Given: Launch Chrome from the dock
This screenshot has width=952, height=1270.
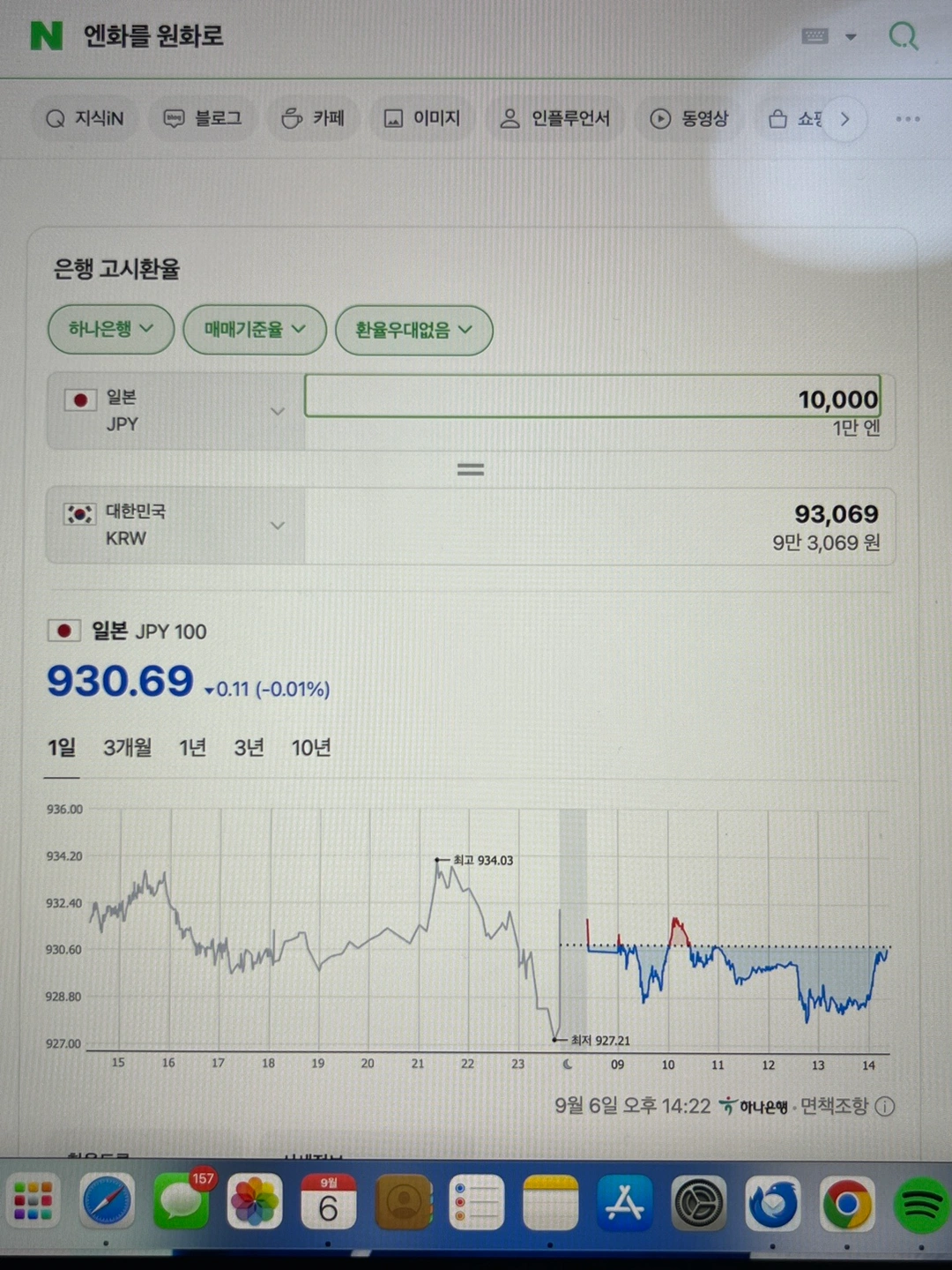Looking at the screenshot, I should 846,1202.
